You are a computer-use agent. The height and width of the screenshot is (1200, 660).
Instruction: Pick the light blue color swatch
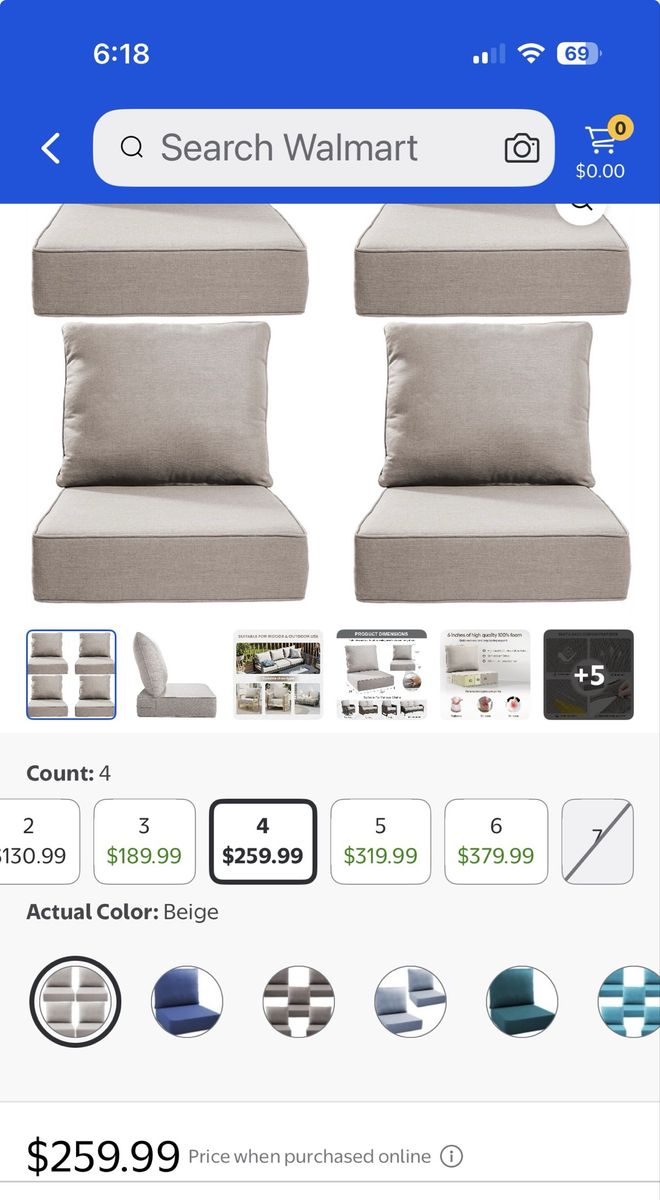(410, 1001)
